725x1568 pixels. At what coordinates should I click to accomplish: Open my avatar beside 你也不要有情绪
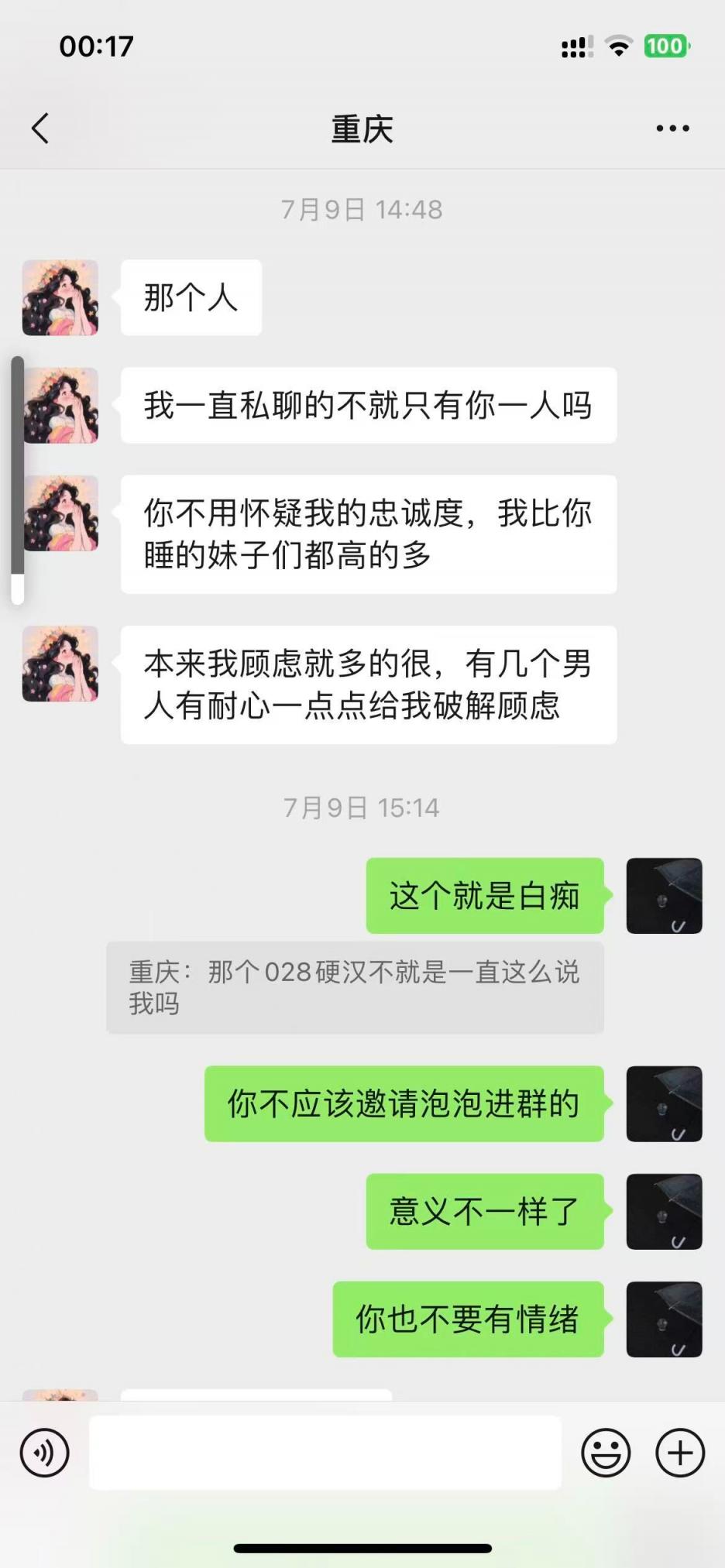coord(664,1319)
